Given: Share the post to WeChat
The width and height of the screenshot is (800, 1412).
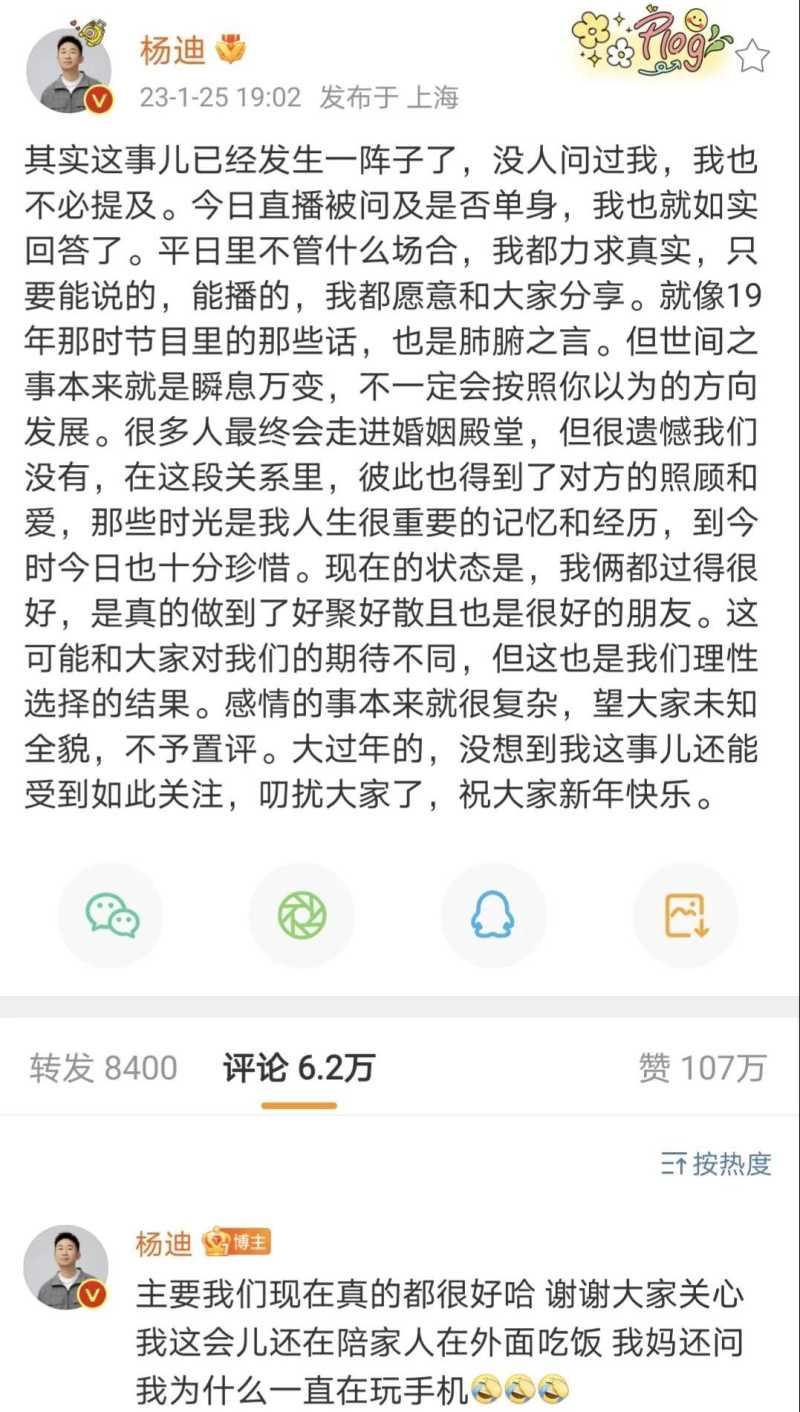Looking at the screenshot, I should [x=111, y=915].
